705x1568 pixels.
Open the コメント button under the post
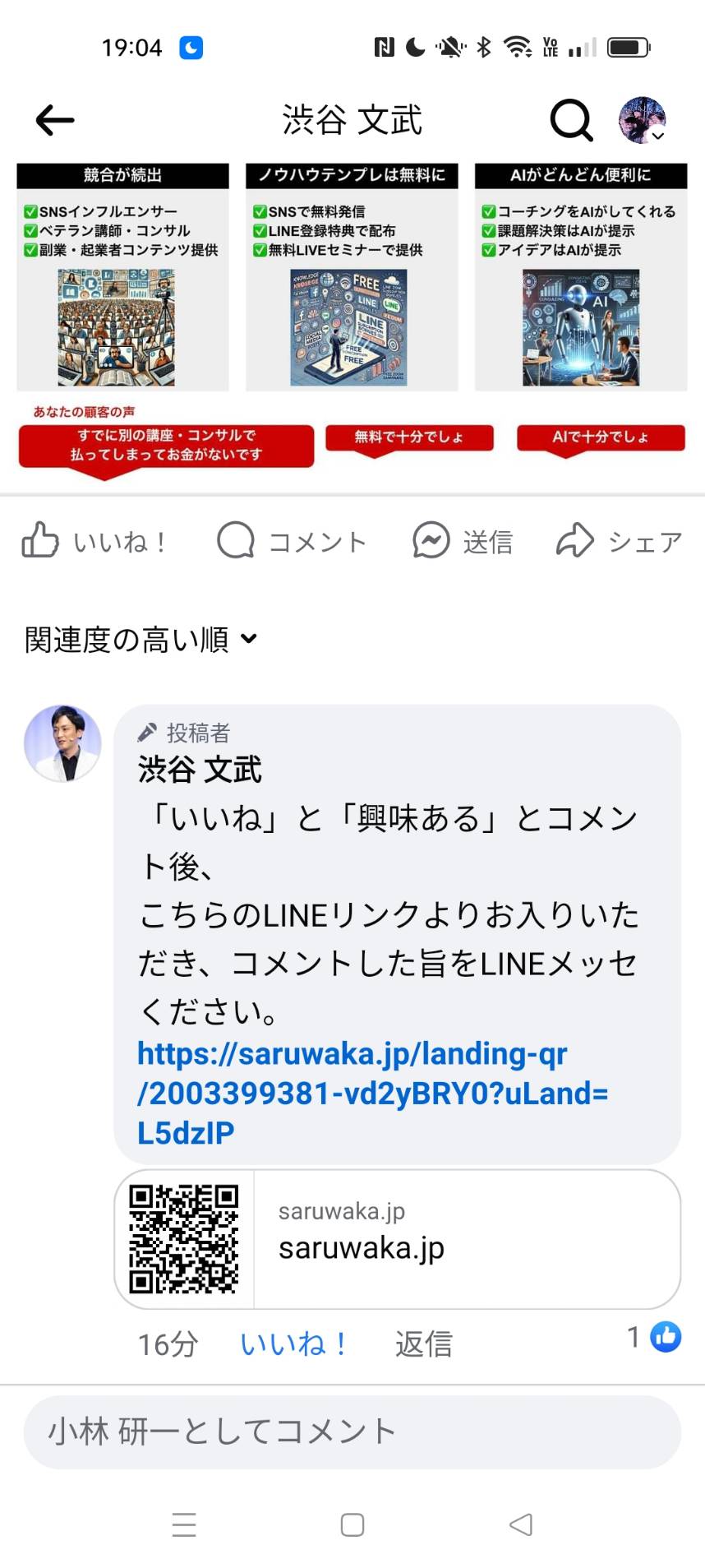[x=292, y=541]
